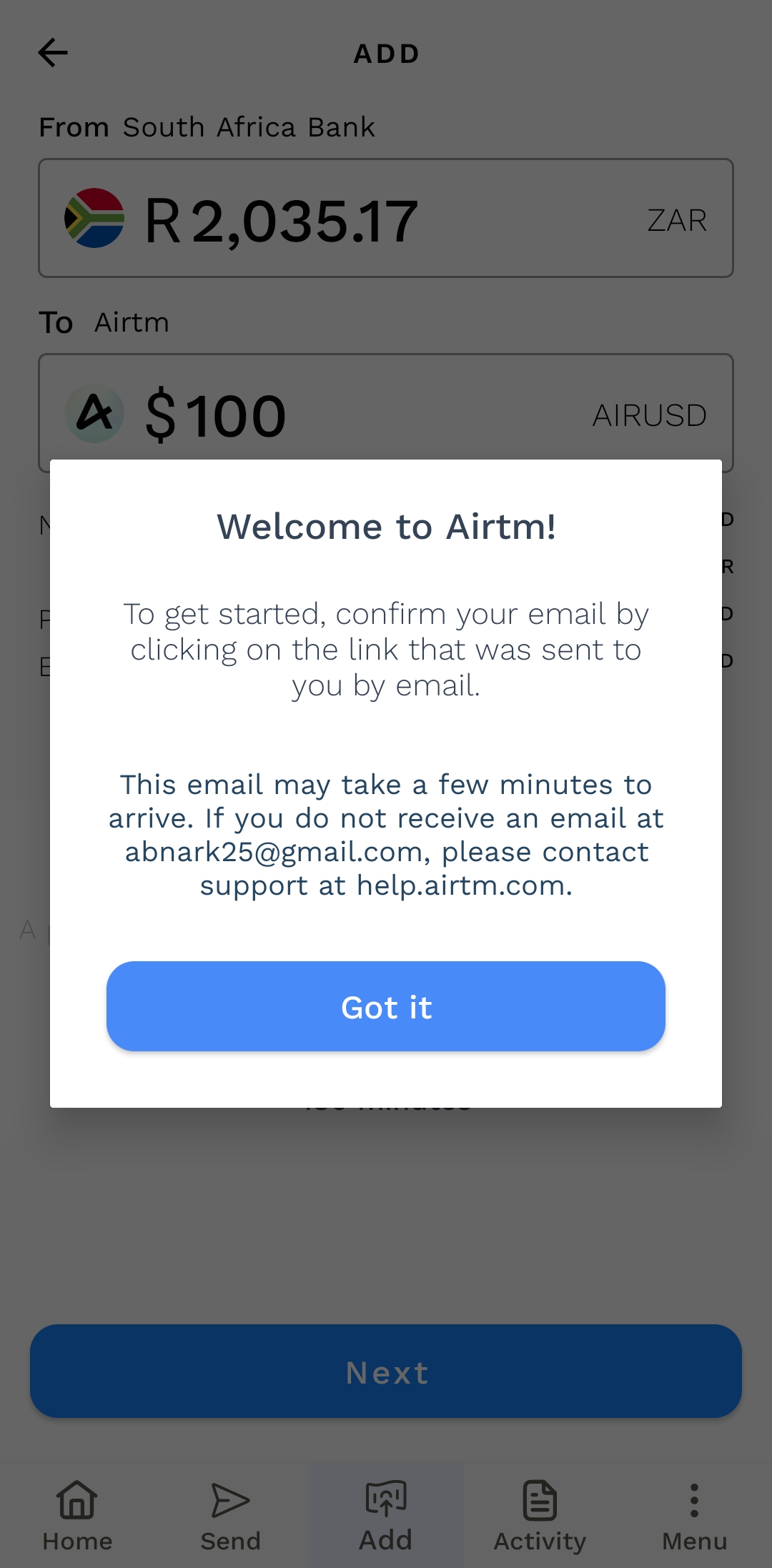Open the Activity tab
The image size is (772, 1568).
(540, 1515)
